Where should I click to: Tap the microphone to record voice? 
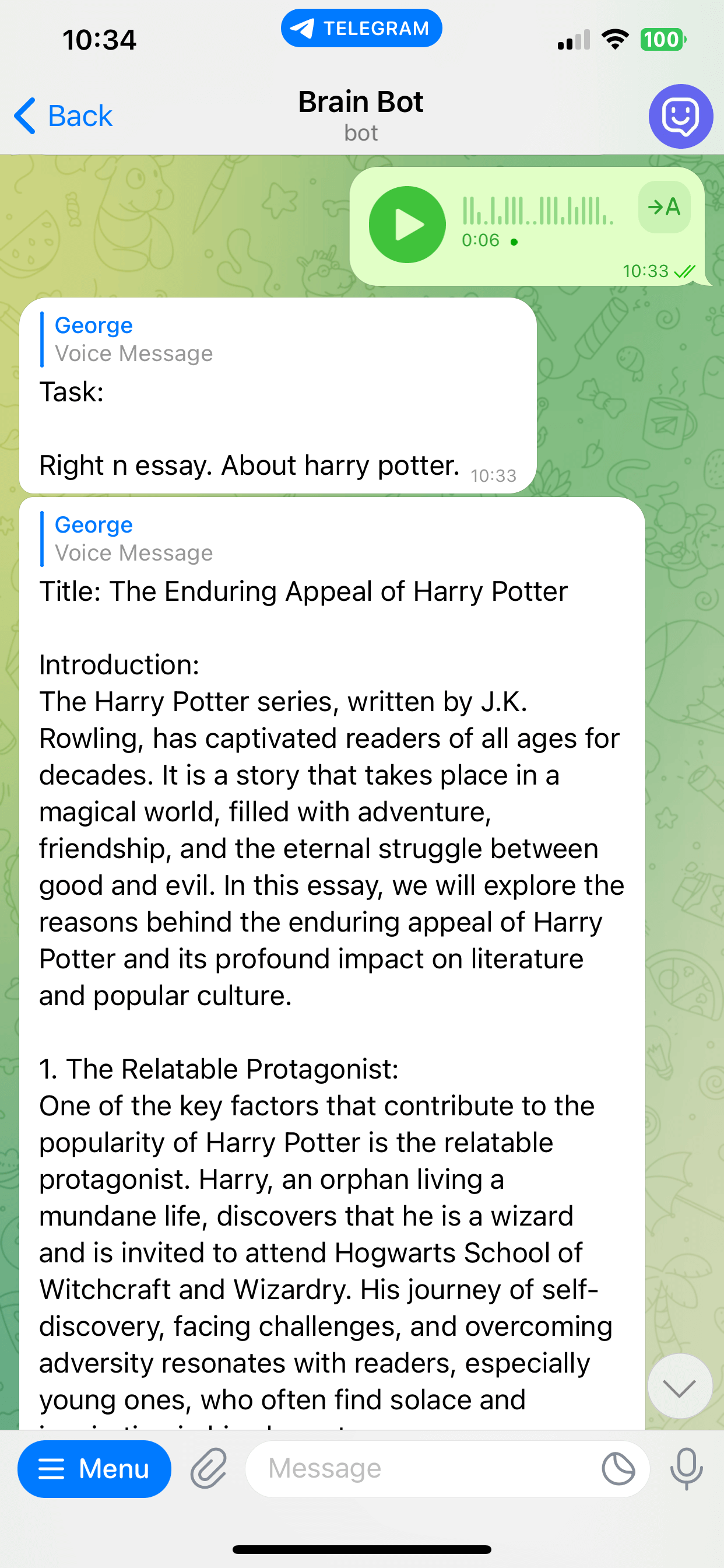[686, 1469]
